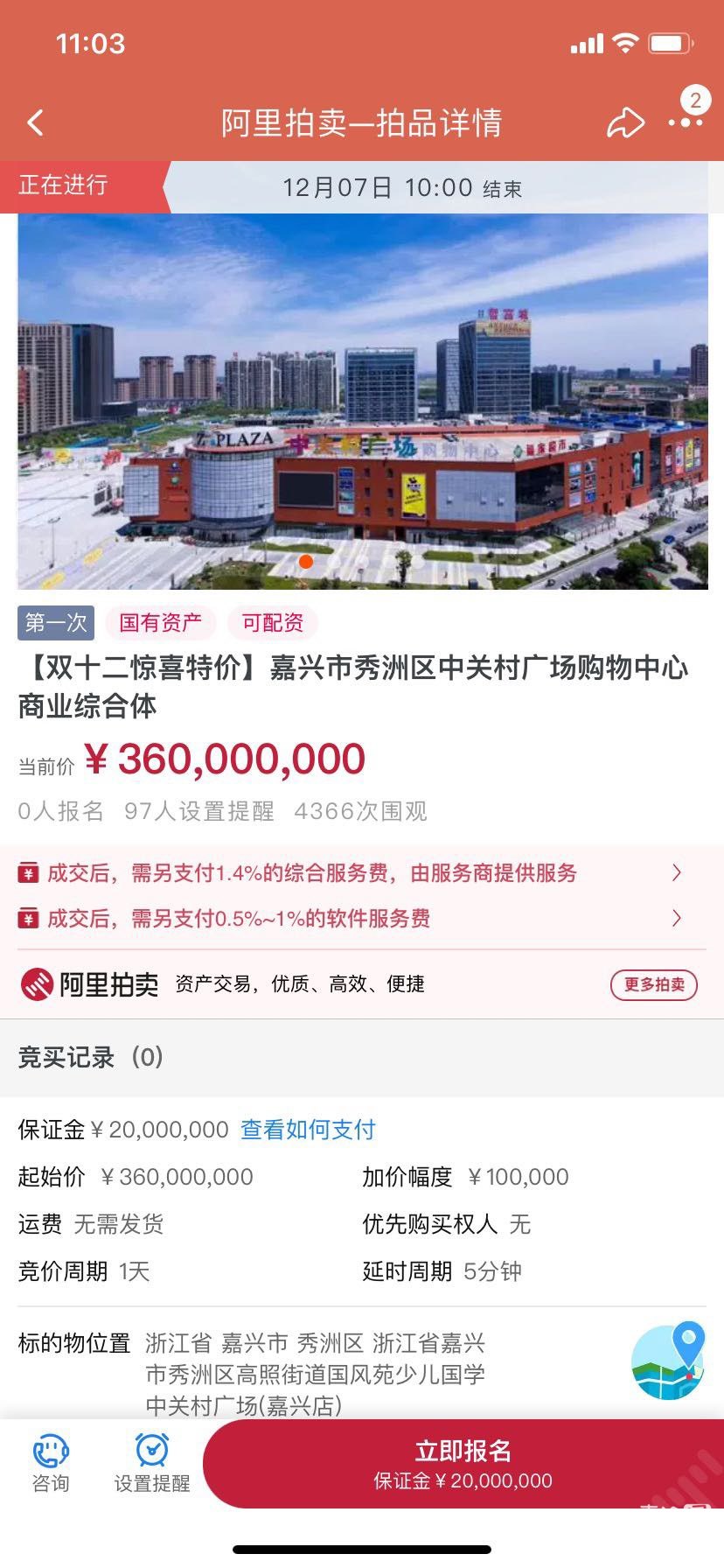Image resolution: width=724 pixels, height=1568 pixels.
Task: Open the mall photo gallery
Action: tap(362, 401)
